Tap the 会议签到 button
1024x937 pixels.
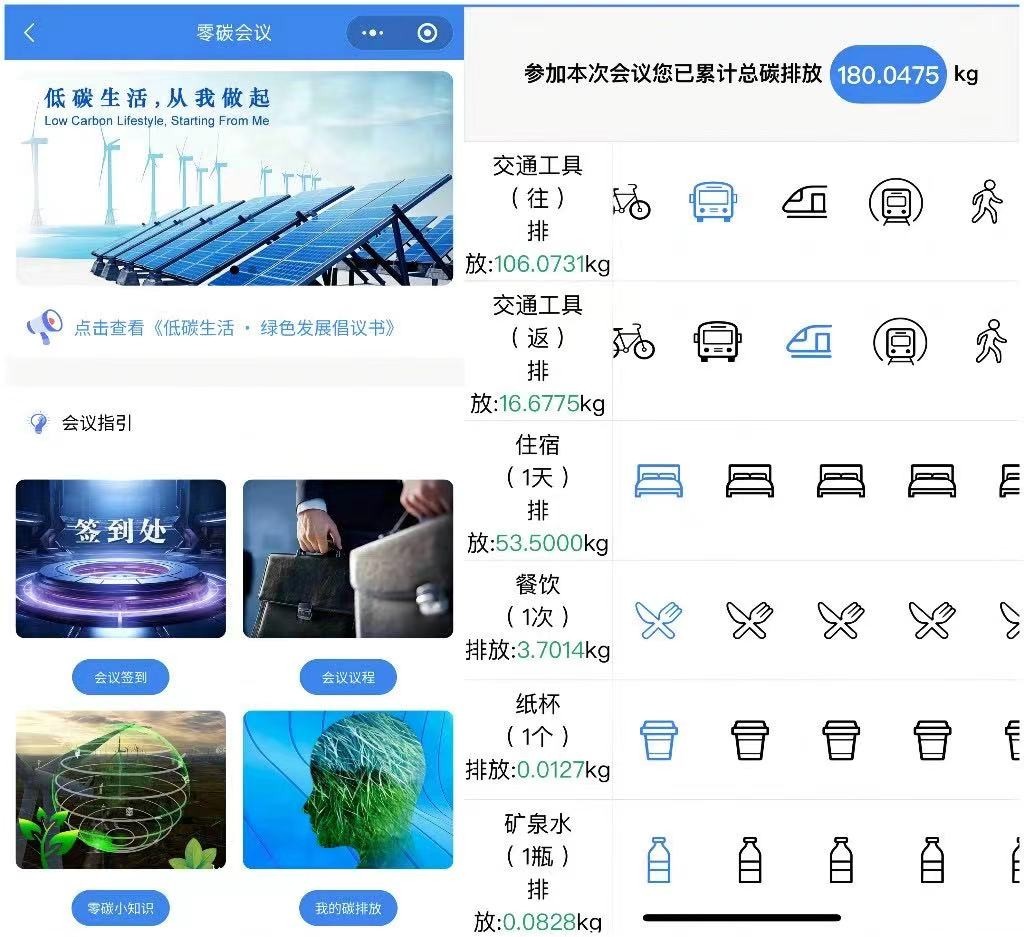click(x=120, y=678)
